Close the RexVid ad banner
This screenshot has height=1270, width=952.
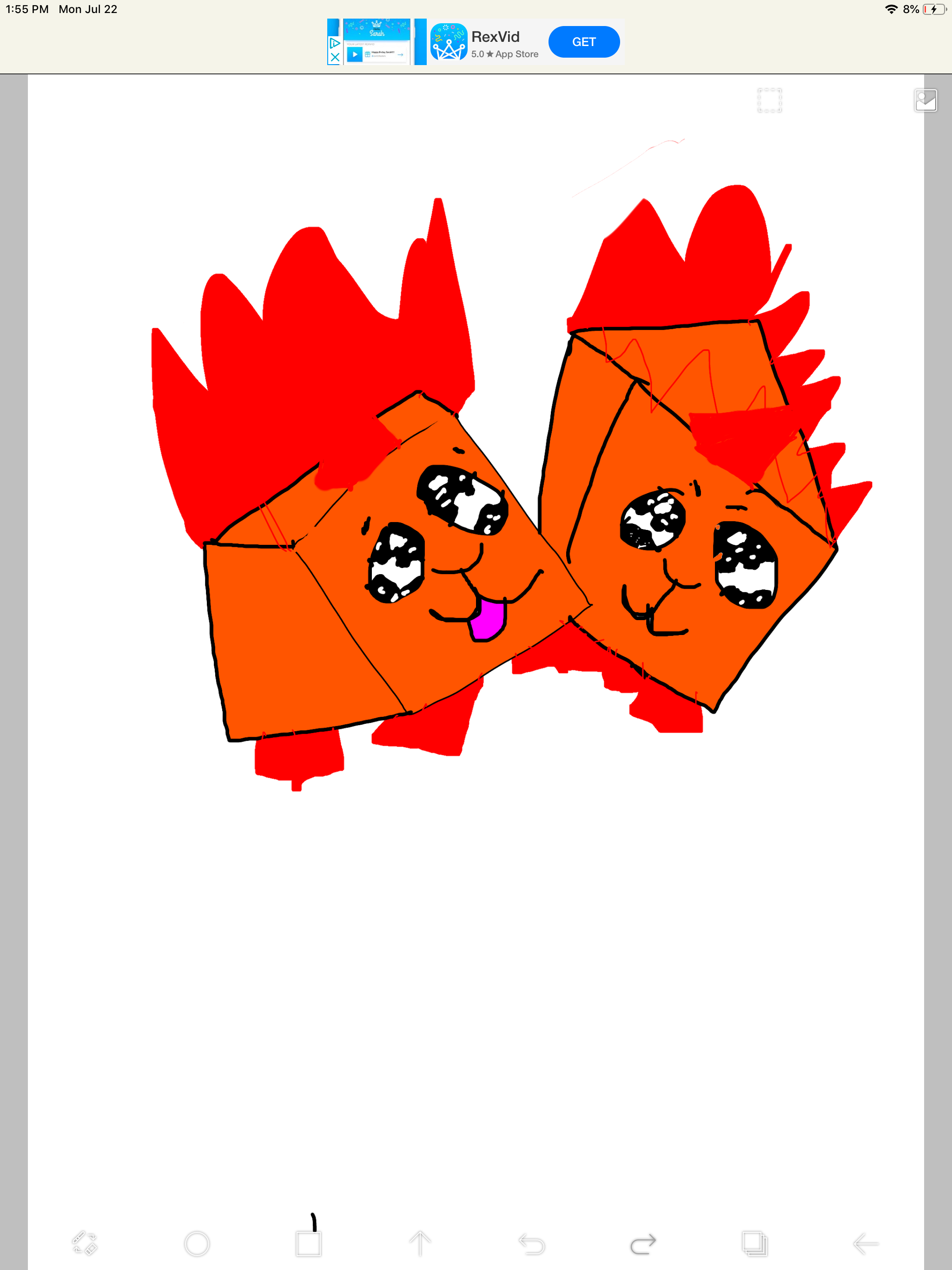point(335,58)
